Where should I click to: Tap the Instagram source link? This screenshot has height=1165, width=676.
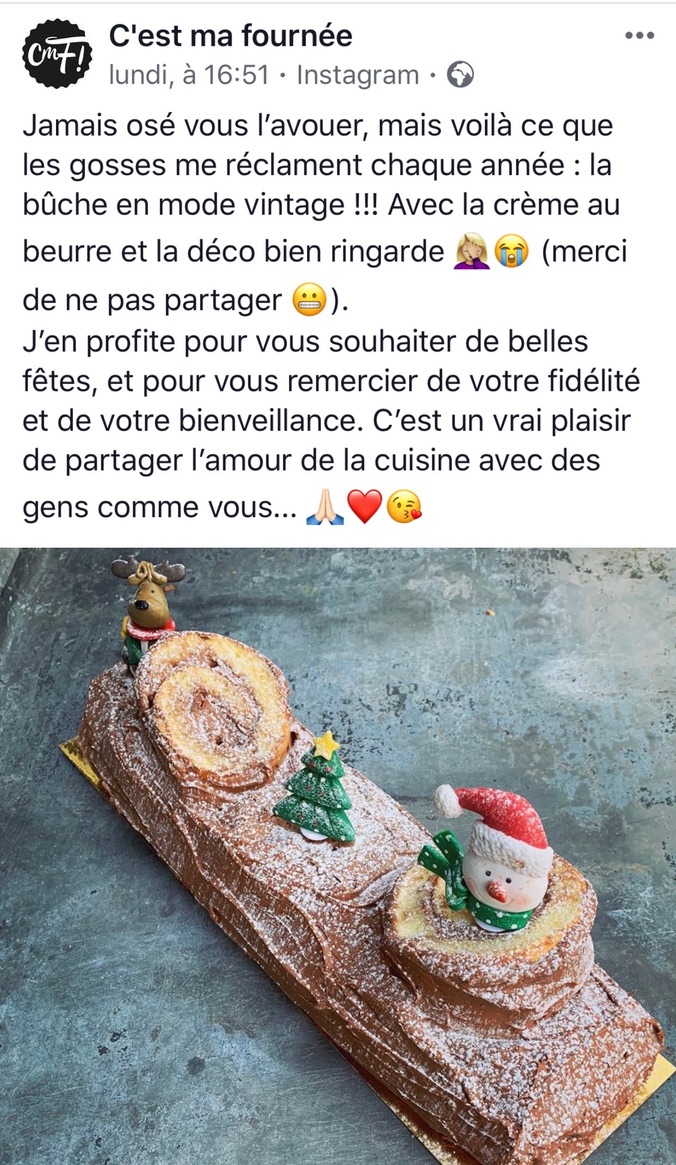point(357,75)
